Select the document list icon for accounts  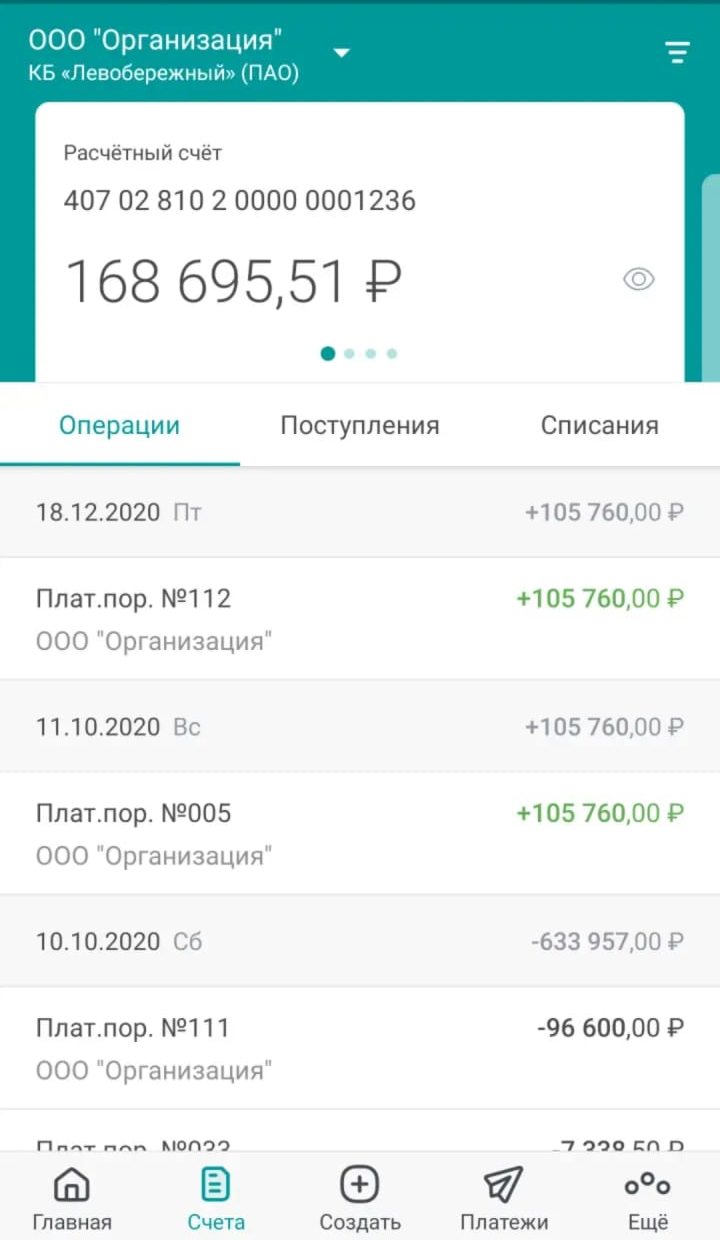215,1183
